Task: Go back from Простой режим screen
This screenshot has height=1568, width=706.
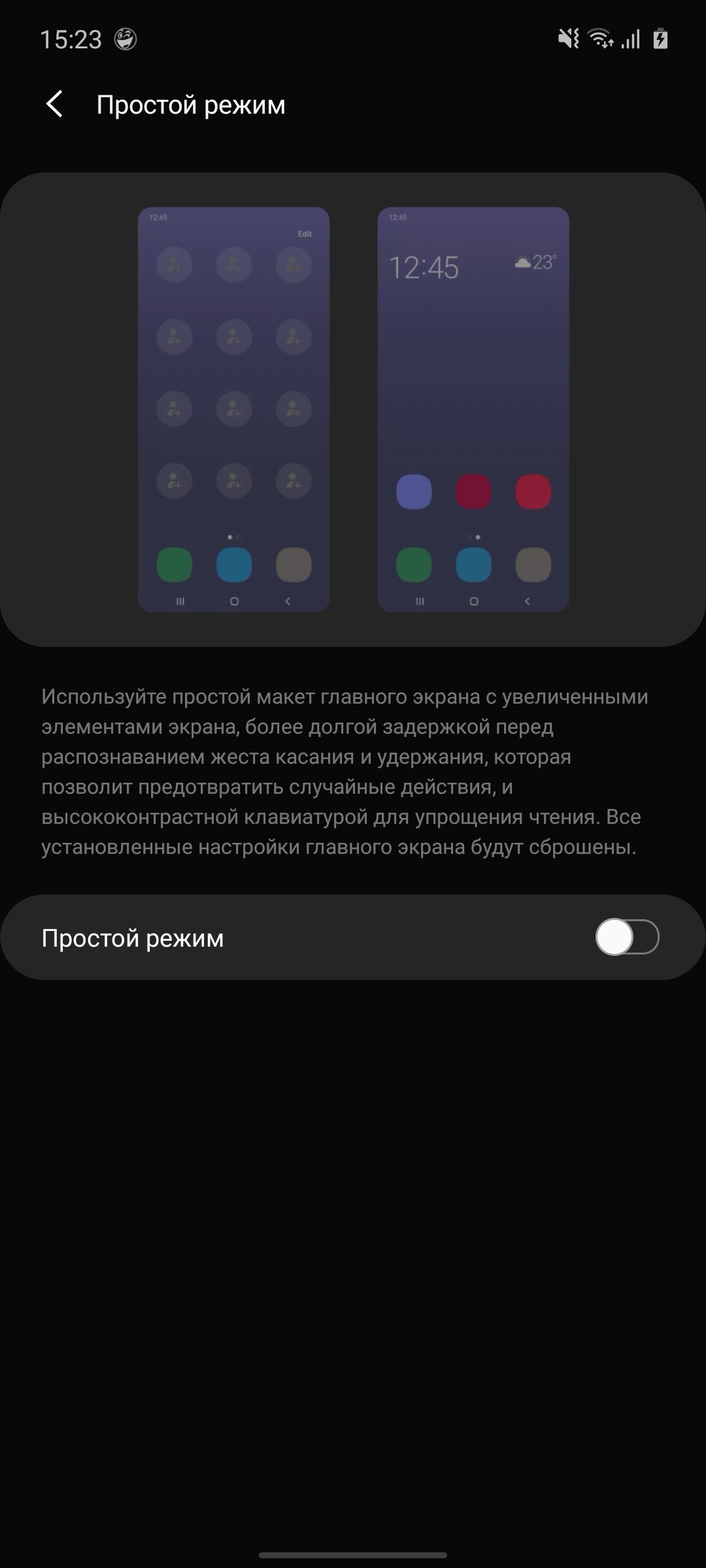Action: coord(55,105)
